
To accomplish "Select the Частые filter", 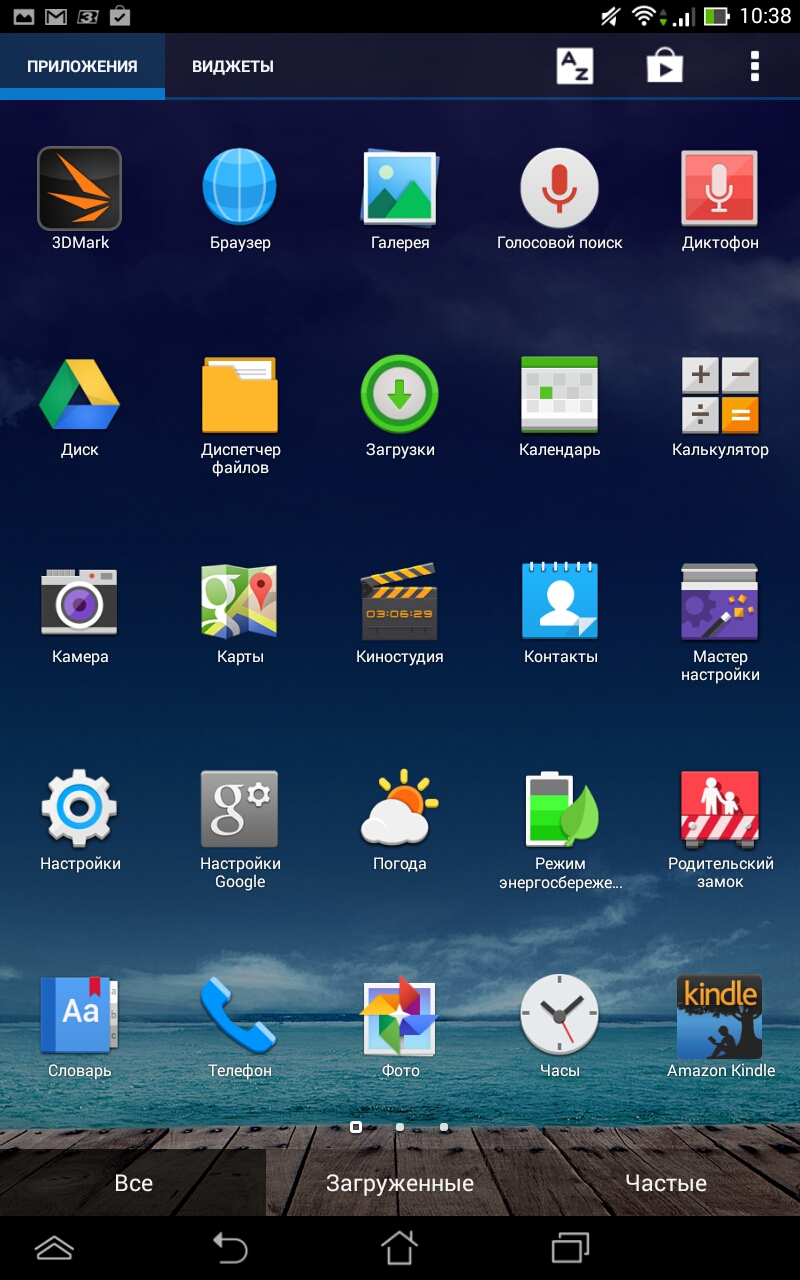I will [x=666, y=1183].
